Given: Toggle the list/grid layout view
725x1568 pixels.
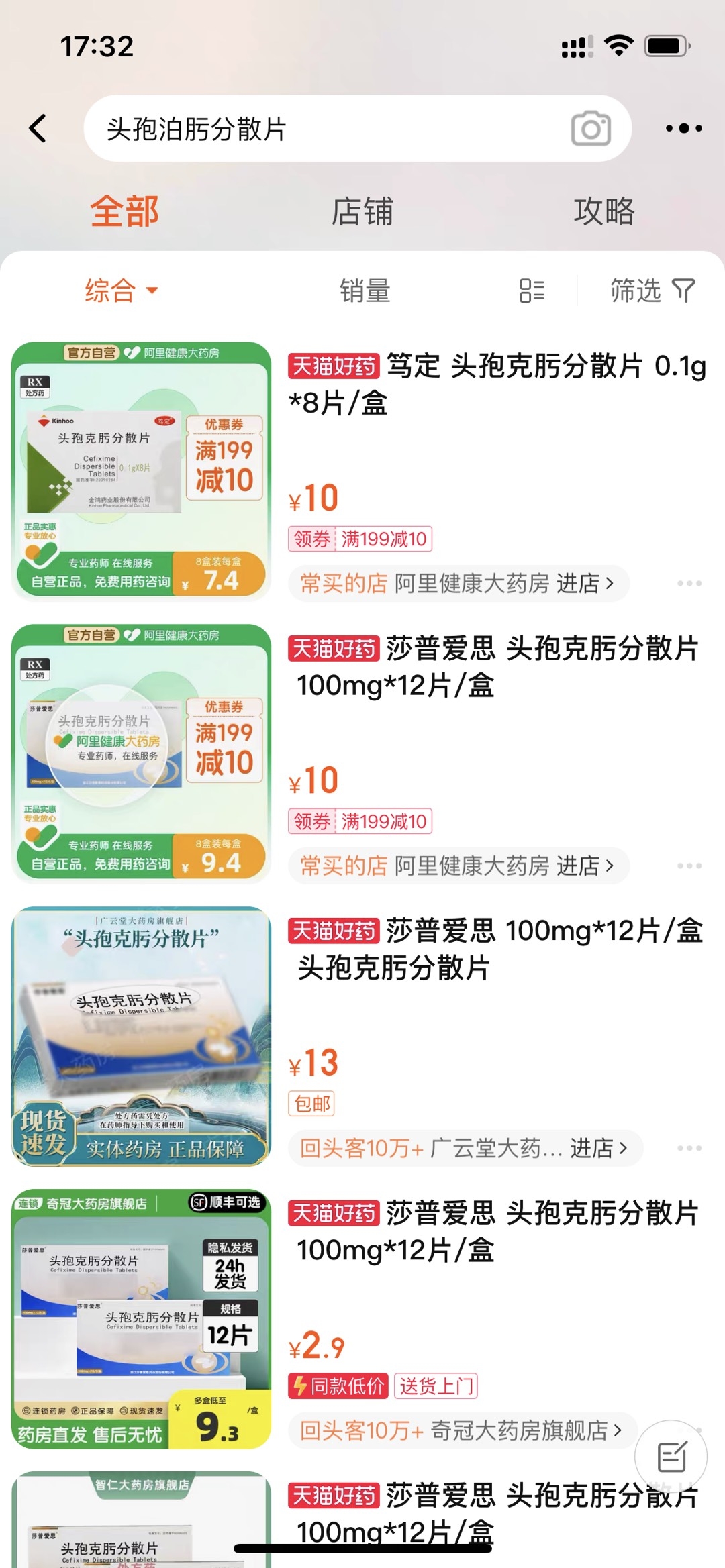Looking at the screenshot, I should coord(532,291).
